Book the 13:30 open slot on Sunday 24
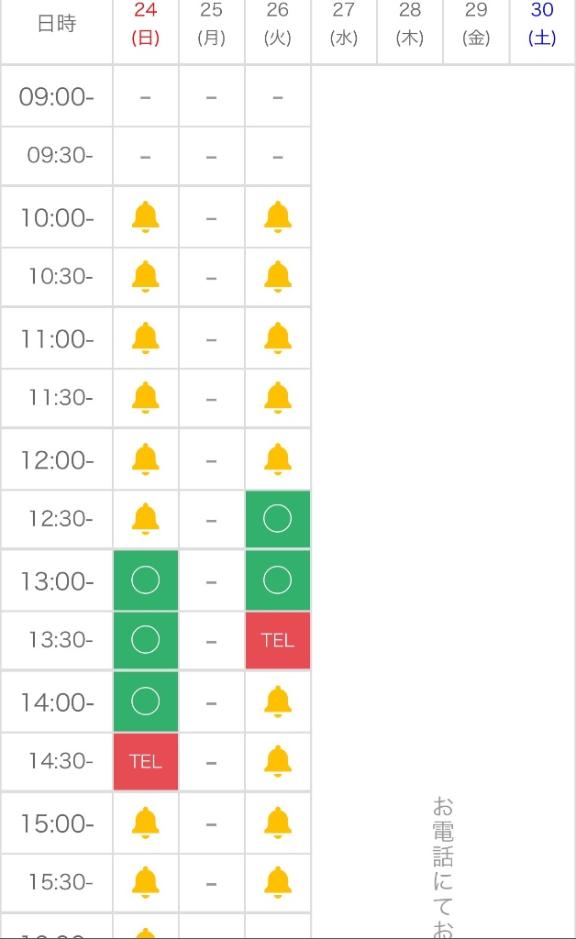 coord(145,640)
